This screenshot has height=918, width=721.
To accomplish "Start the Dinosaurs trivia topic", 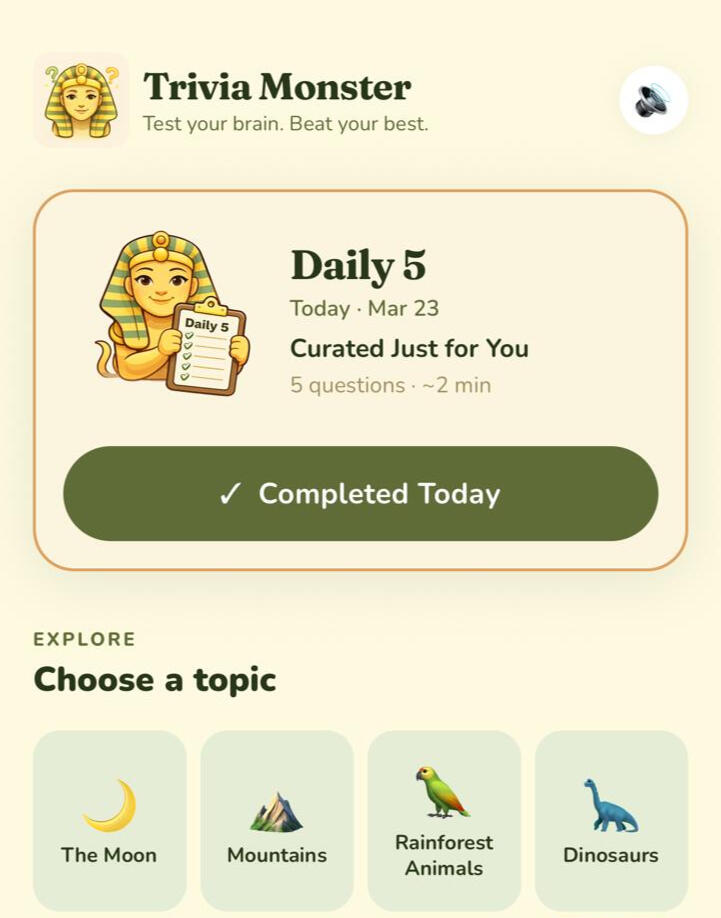I will (611, 820).
